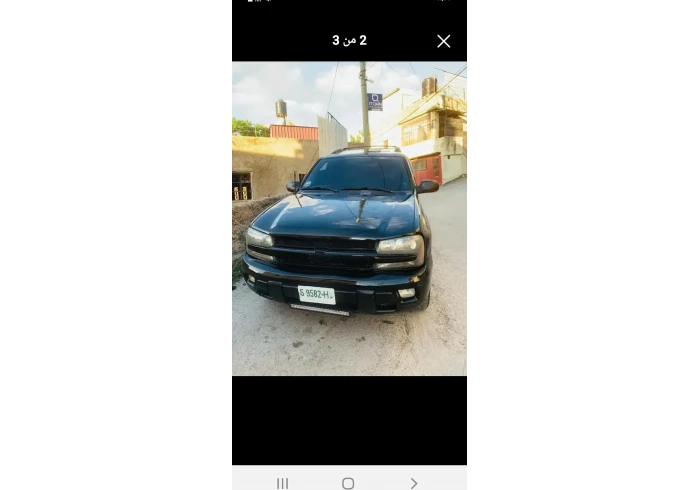
Task: Tap the system back button
Action: (414, 483)
